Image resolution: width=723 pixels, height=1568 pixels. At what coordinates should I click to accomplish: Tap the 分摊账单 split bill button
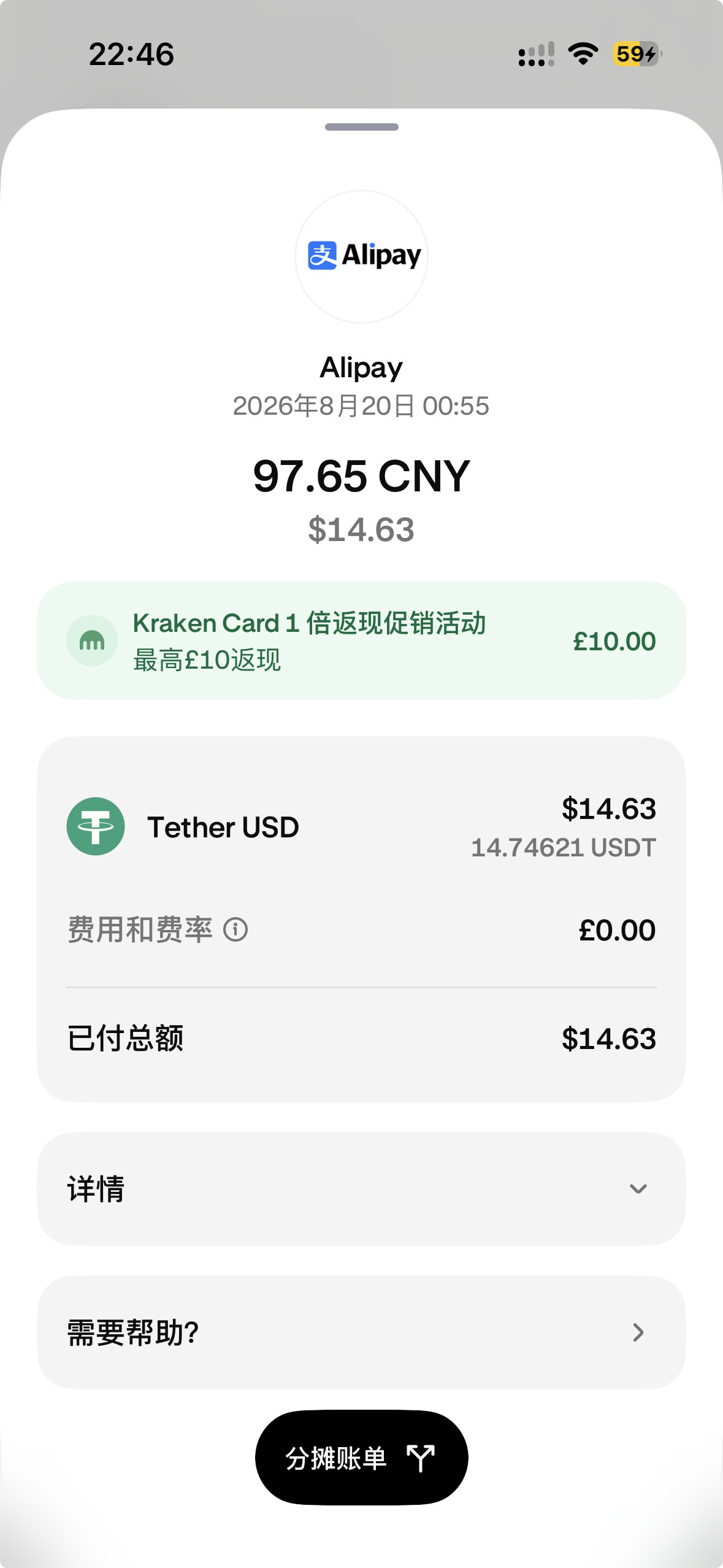361,1458
